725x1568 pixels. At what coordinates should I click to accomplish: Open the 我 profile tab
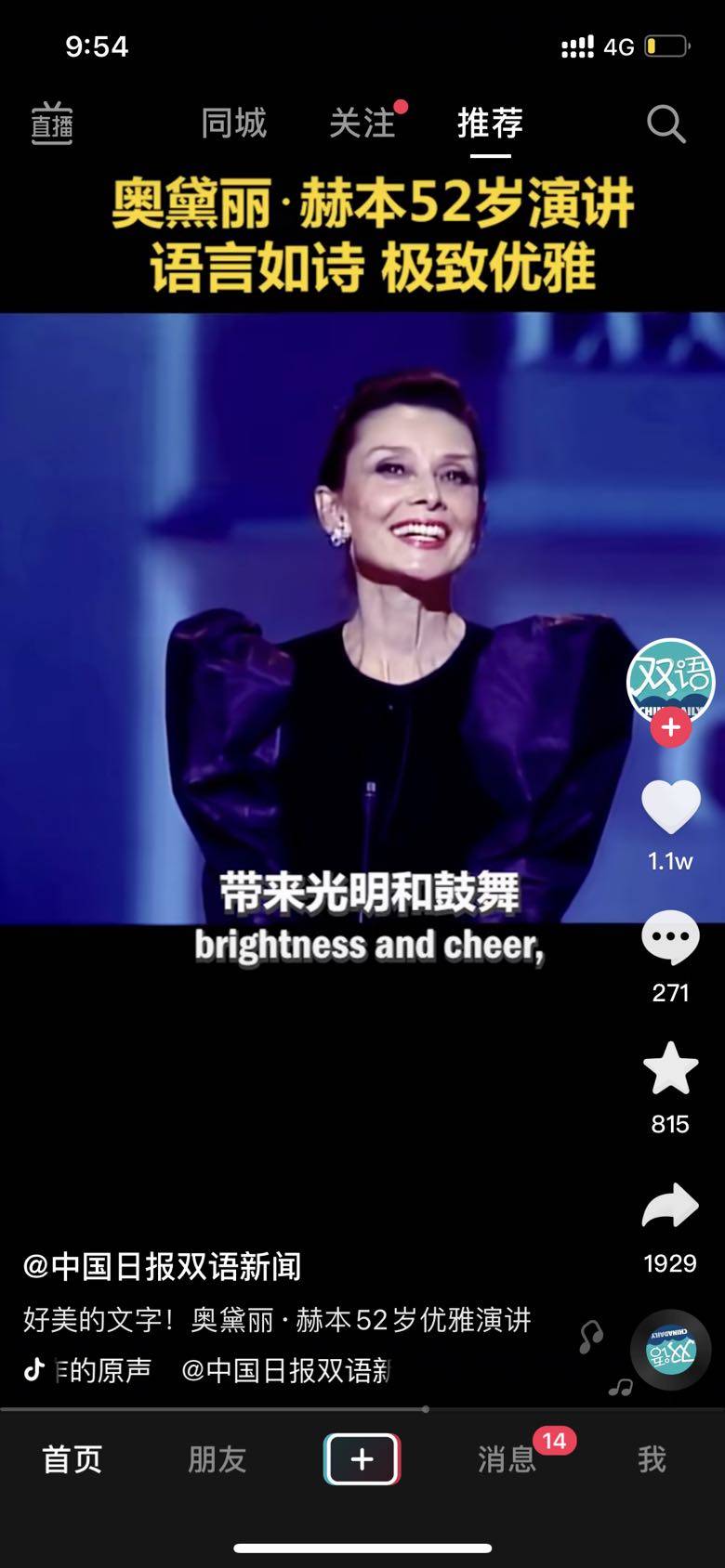click(652, 1458)
